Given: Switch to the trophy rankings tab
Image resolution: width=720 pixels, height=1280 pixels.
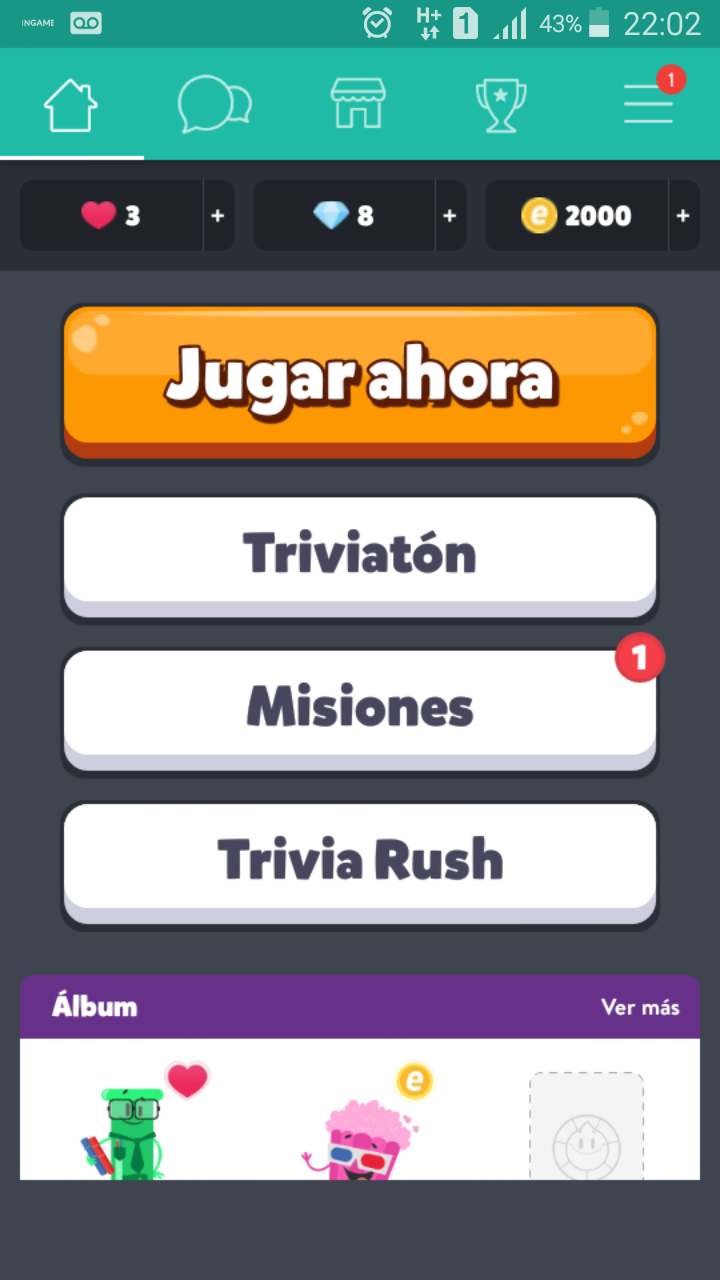Looking at the screenshot, I should pyautogui.click(x=500, y=105).
